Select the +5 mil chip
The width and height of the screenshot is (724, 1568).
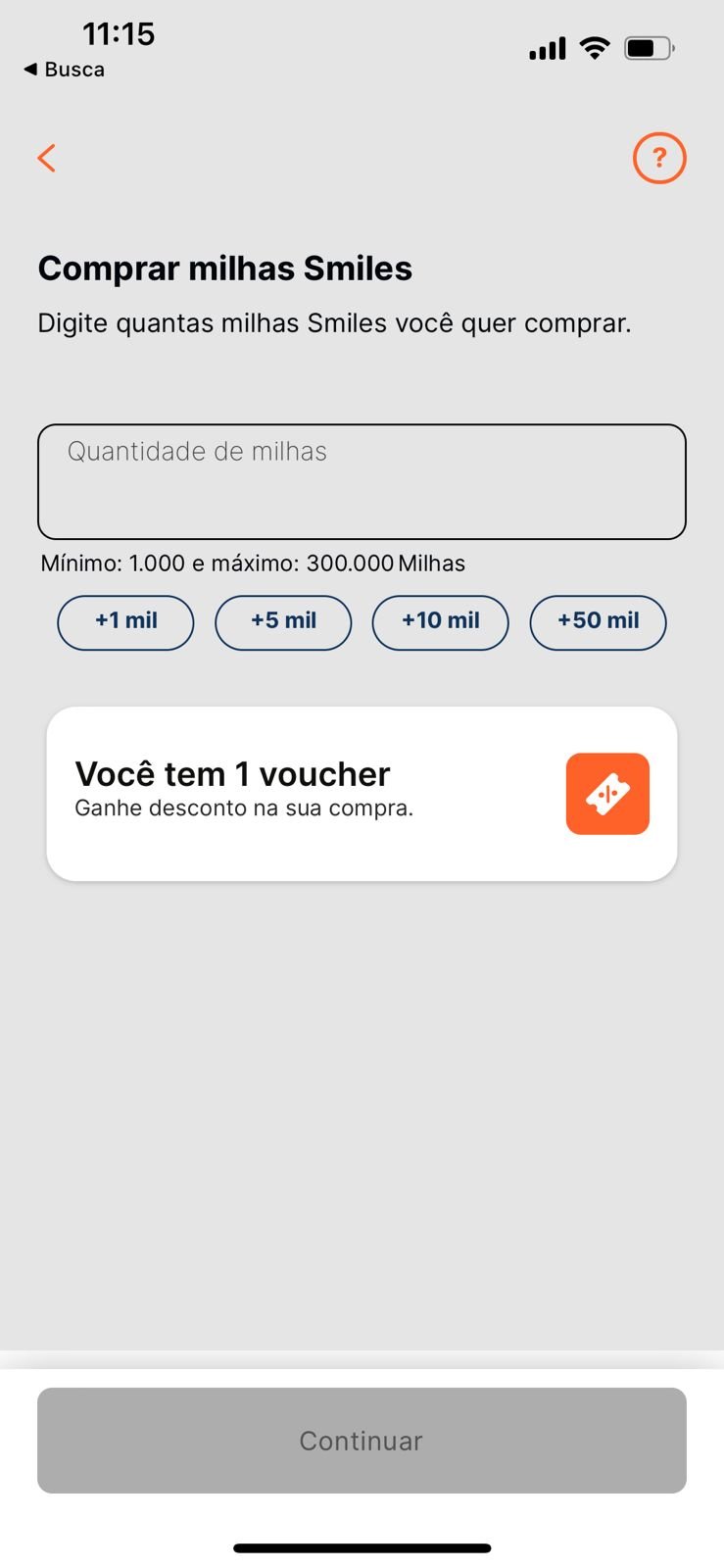coord(283,622)
